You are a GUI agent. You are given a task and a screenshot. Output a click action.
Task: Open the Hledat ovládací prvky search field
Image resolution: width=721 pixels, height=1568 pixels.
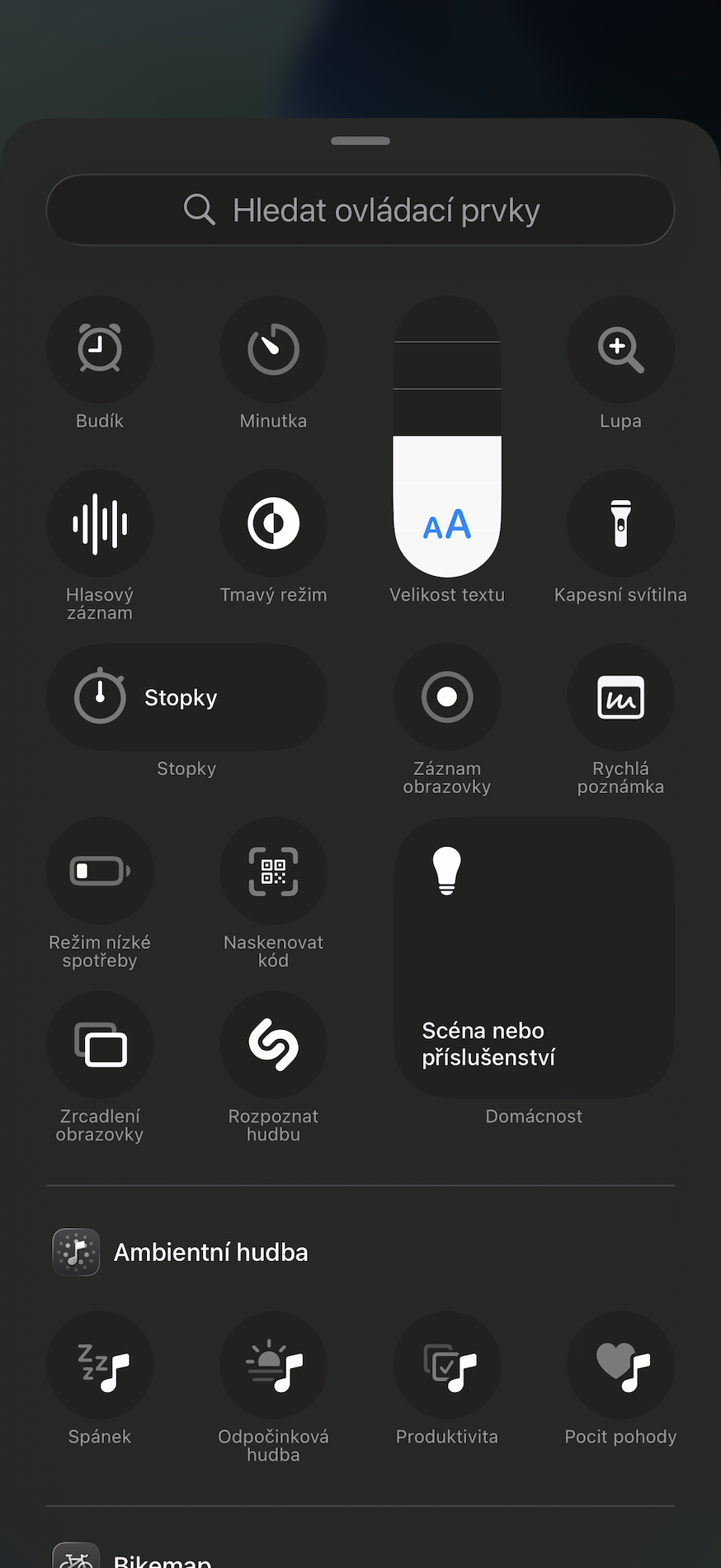(360, 210)
